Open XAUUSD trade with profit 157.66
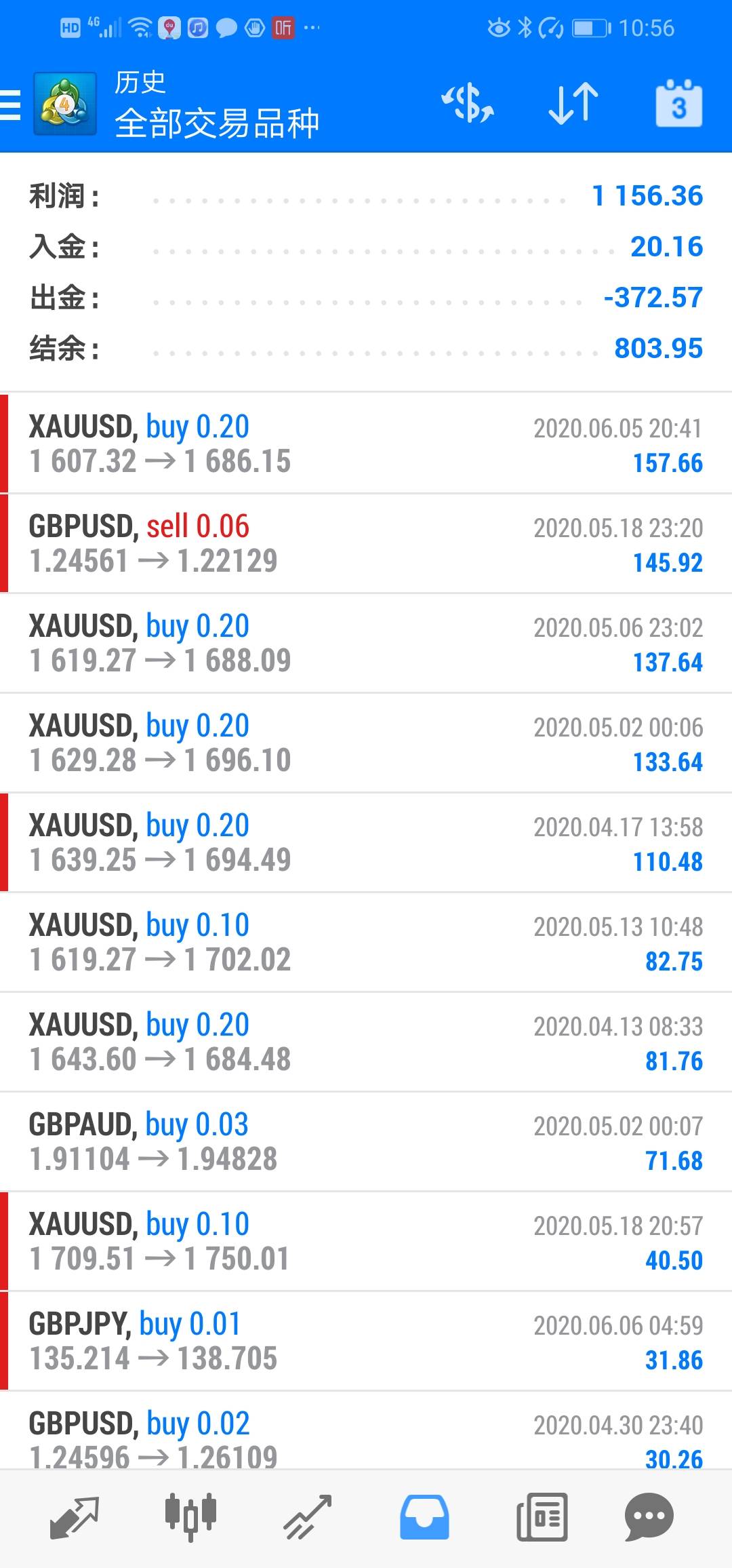This screenshot has height=1568, width=732. [366, 444]
